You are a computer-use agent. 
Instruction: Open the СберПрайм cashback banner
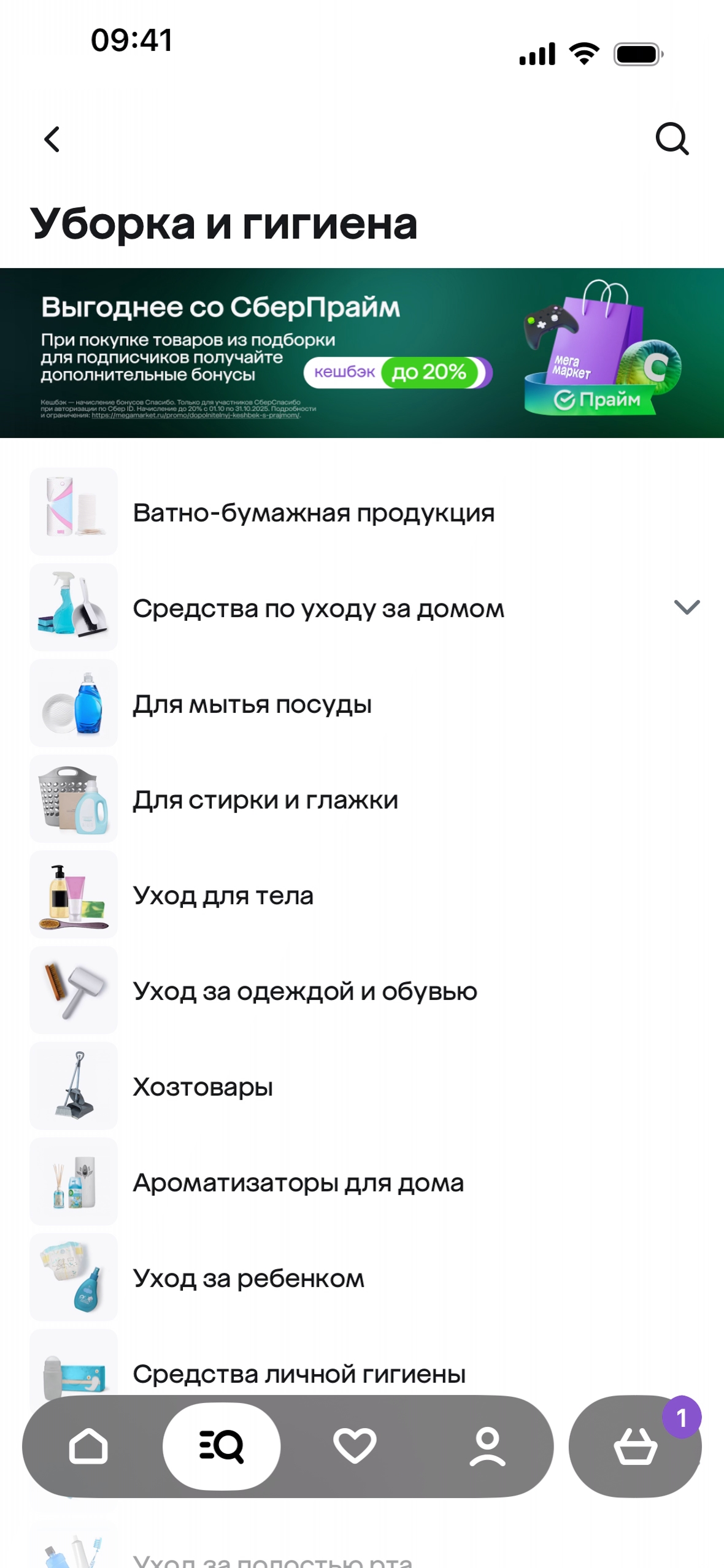pos(362,353)
